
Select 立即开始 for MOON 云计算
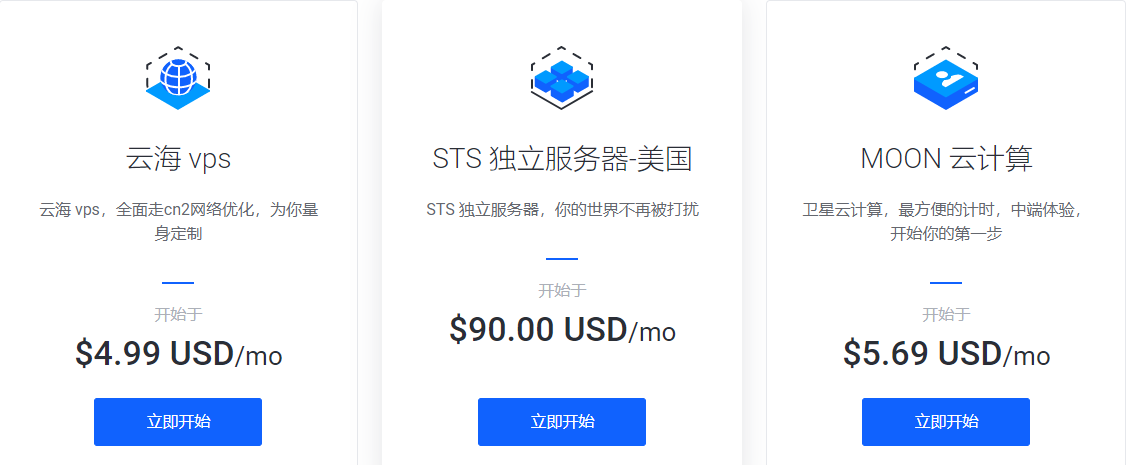945,422
